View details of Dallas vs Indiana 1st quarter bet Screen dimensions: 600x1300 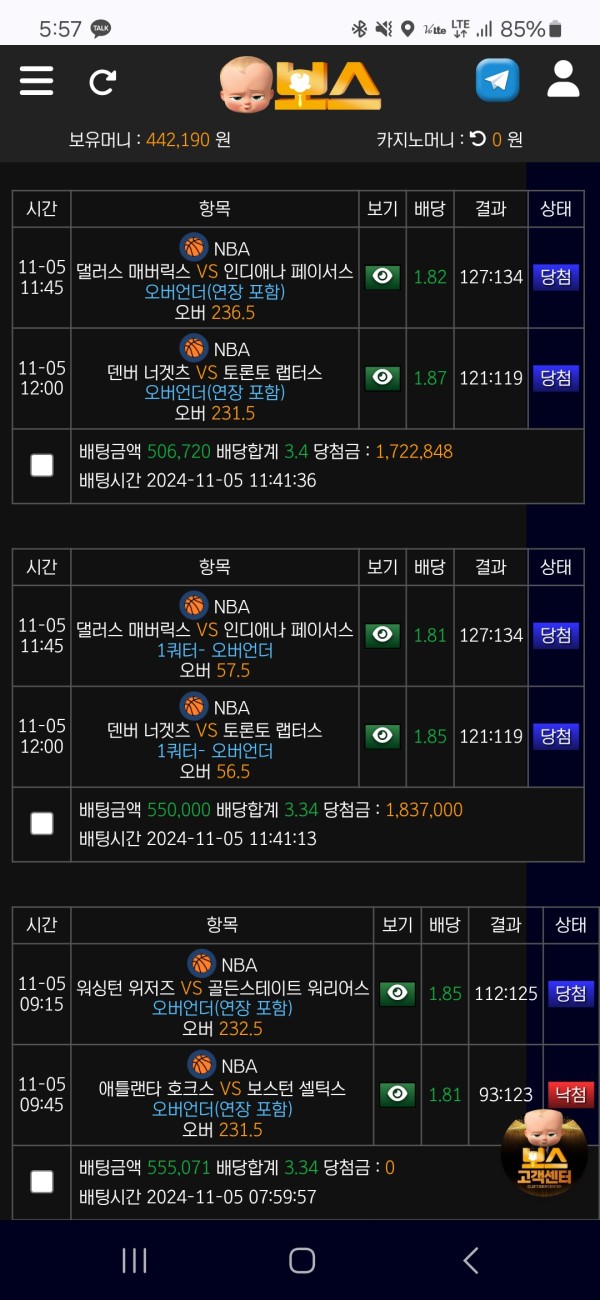382,635
